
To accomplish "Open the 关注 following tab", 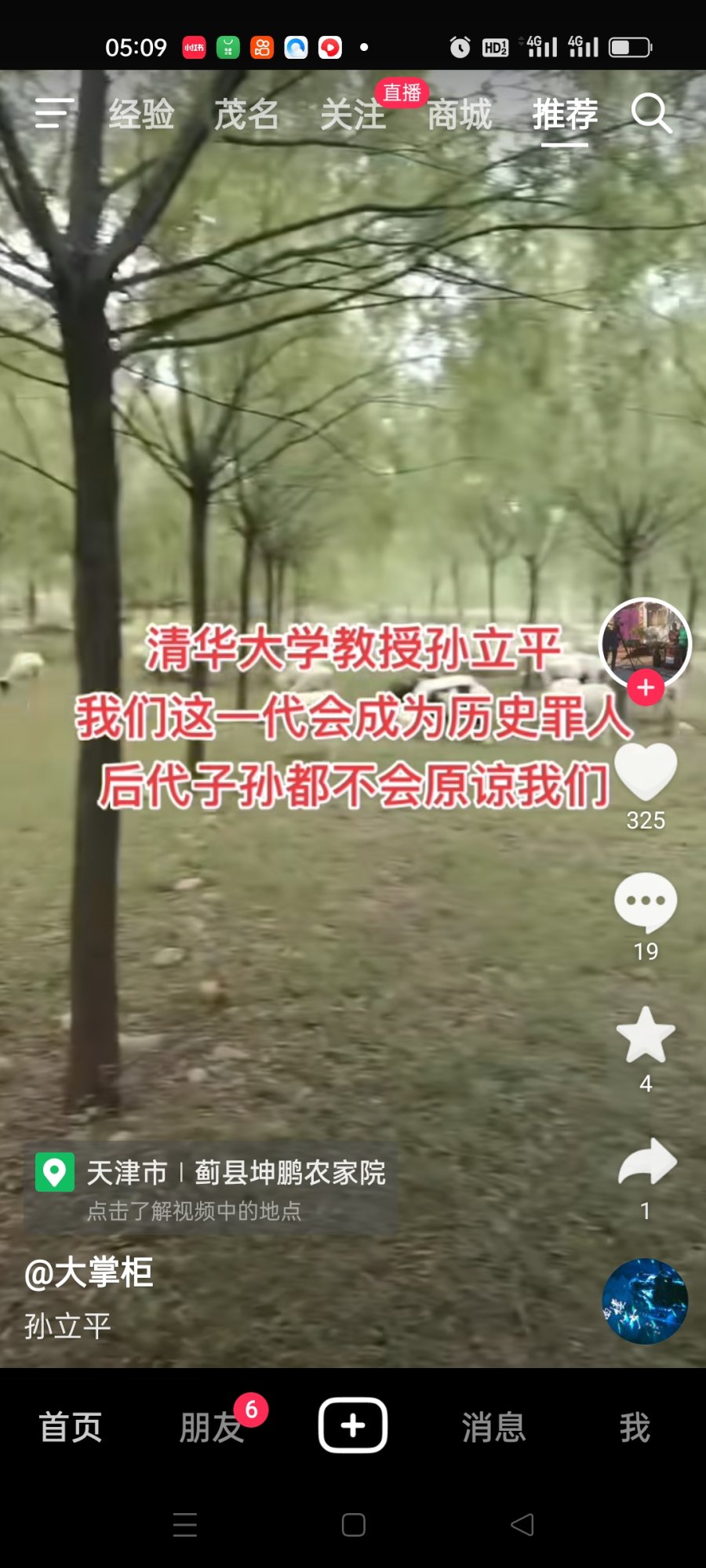I will [x=353, y=114].
